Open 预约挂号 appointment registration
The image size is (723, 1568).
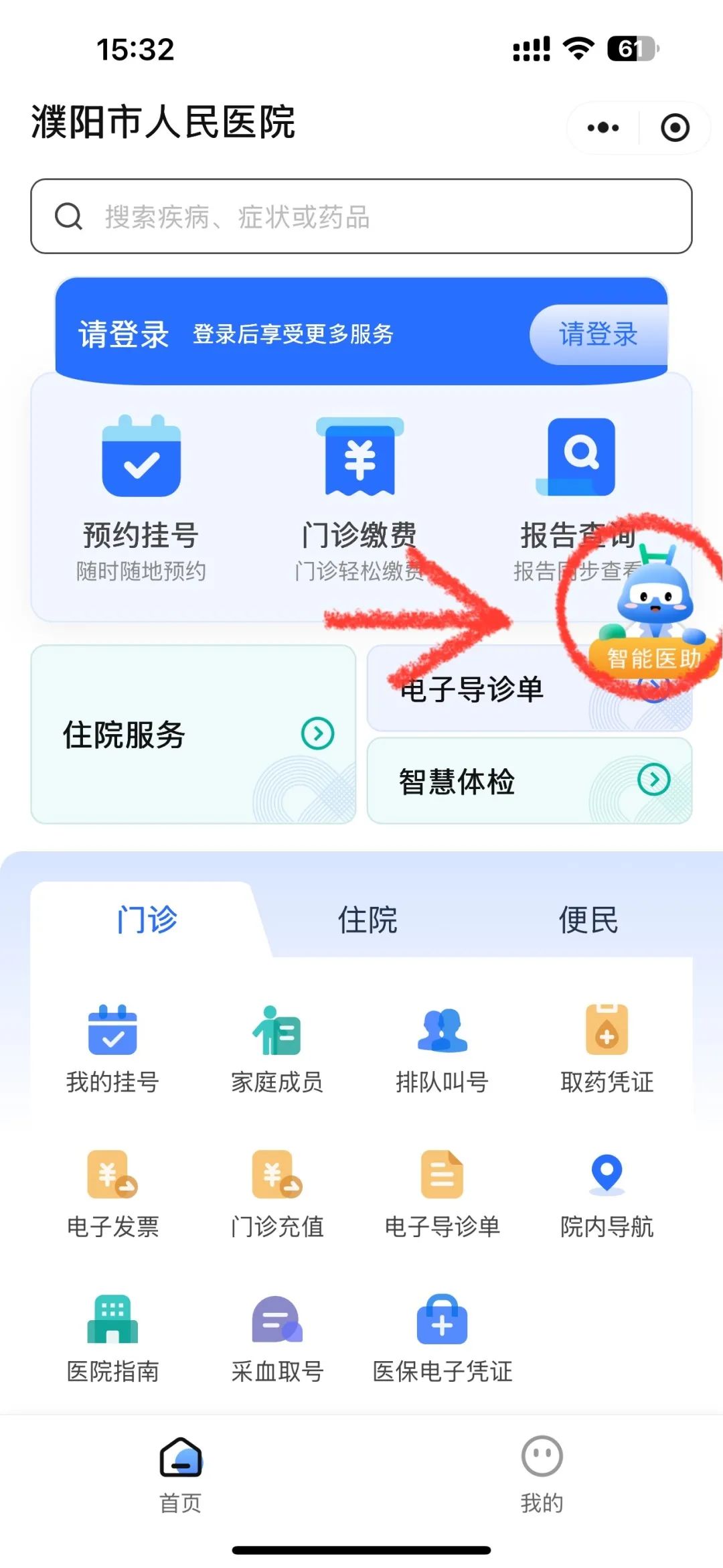[141, 496]
